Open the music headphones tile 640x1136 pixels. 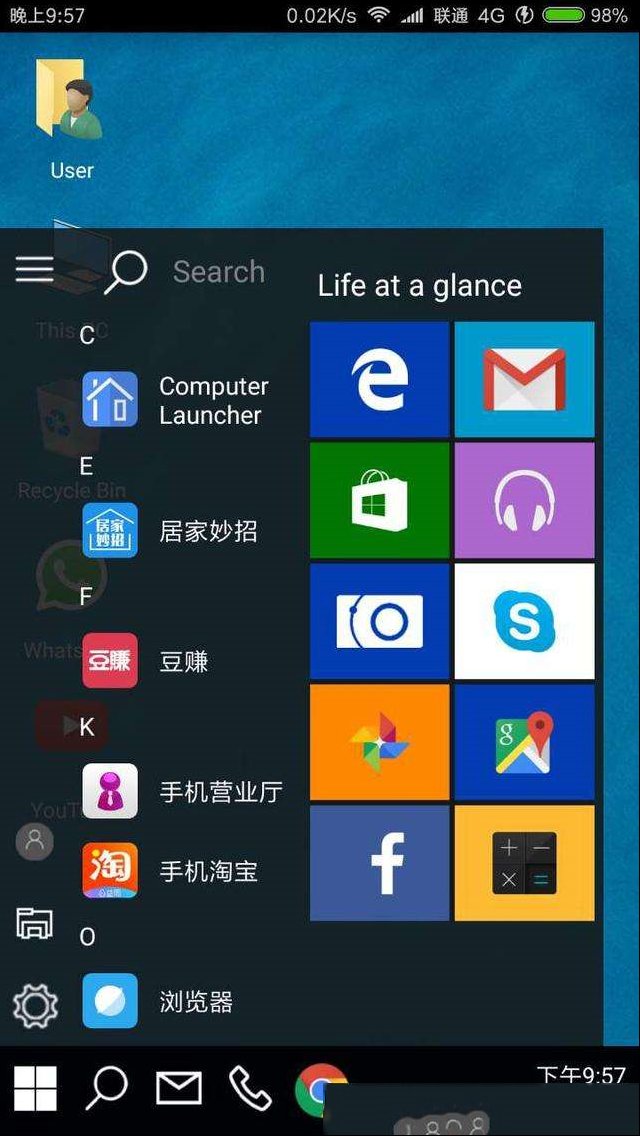point(524,501)
